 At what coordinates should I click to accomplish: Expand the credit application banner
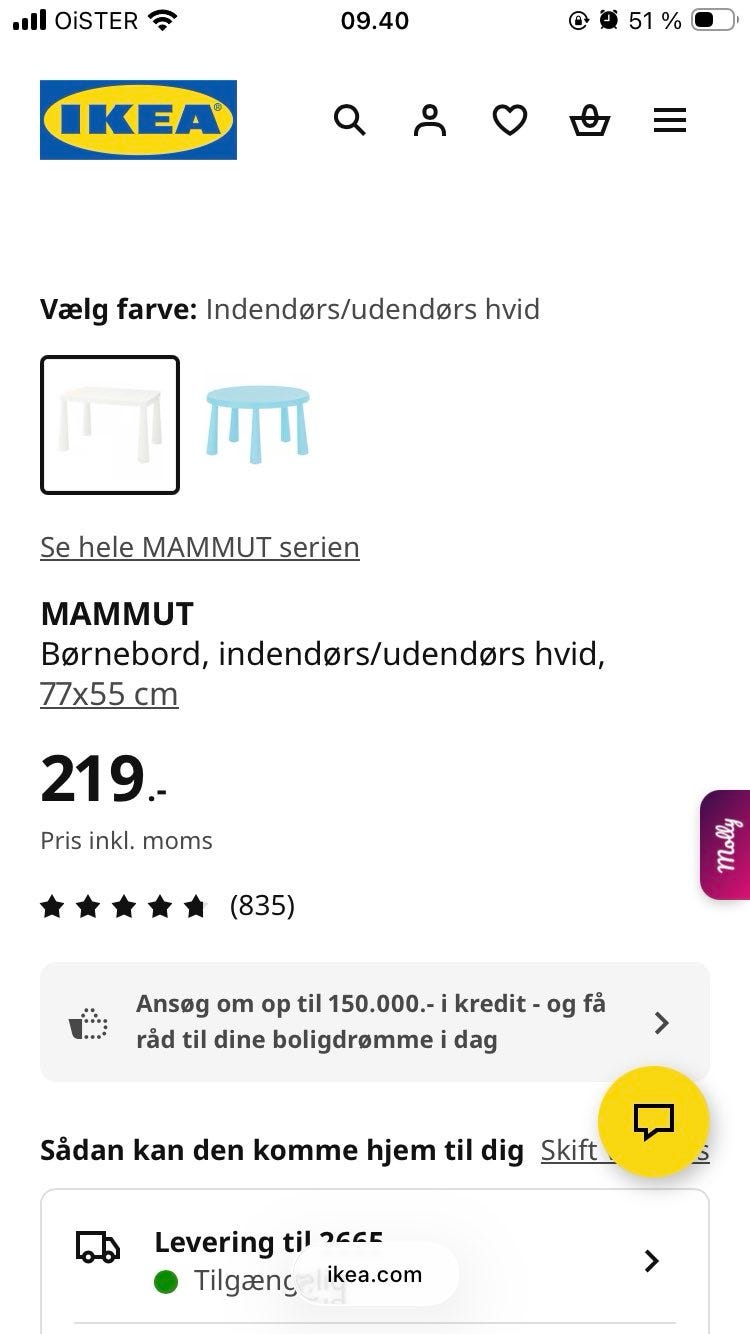click(661, 1022)
